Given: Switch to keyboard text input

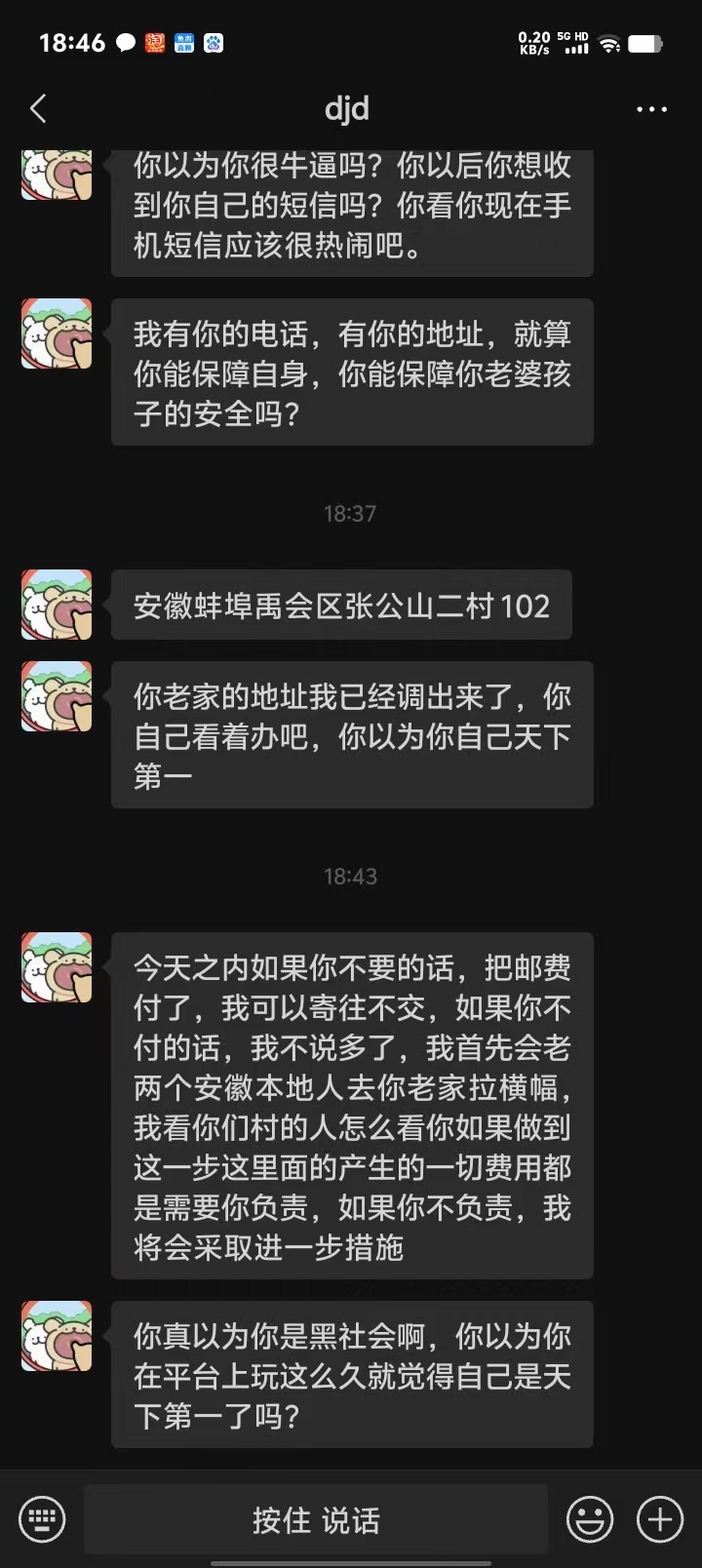Looking at the screenshot, I should click(x=42, y=1518).
